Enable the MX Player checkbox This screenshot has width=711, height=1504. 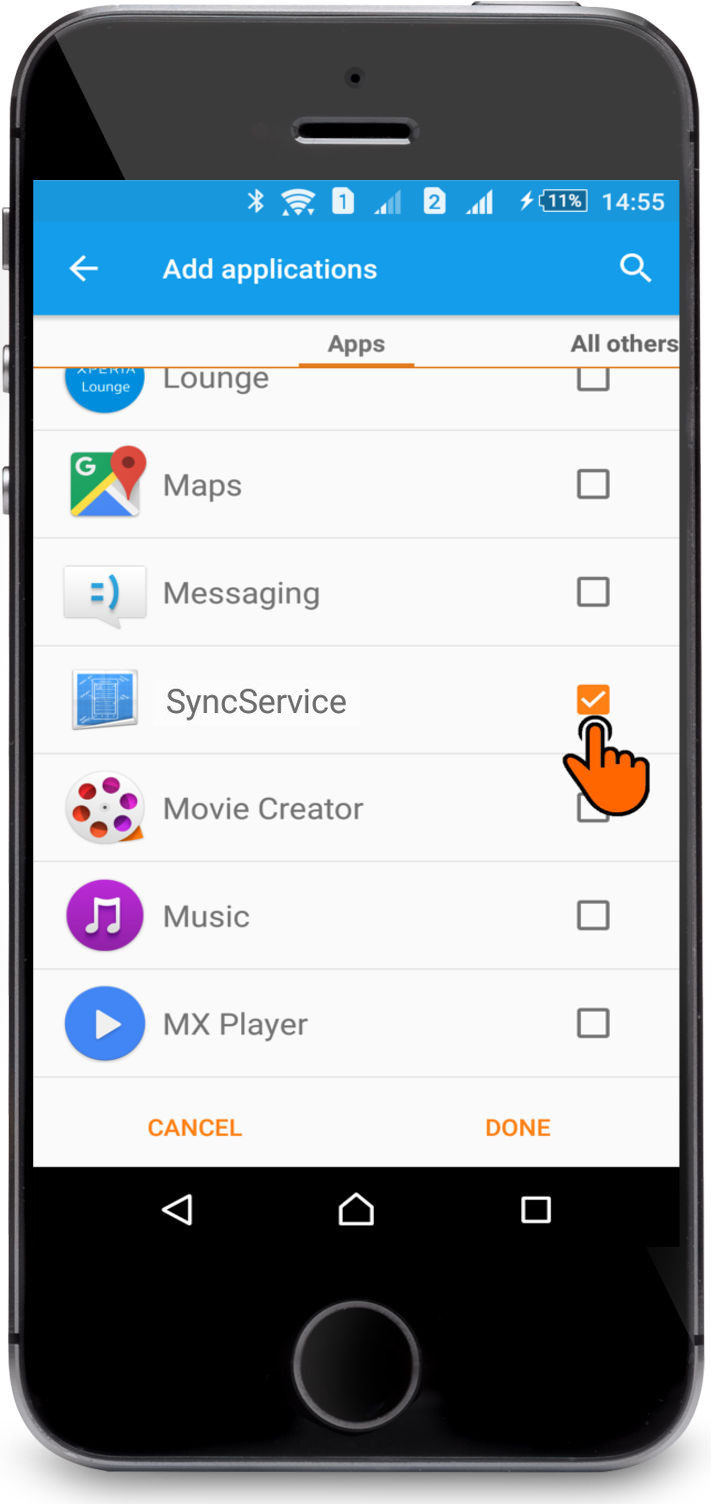pyautogui.click(x=593, y=1023)
